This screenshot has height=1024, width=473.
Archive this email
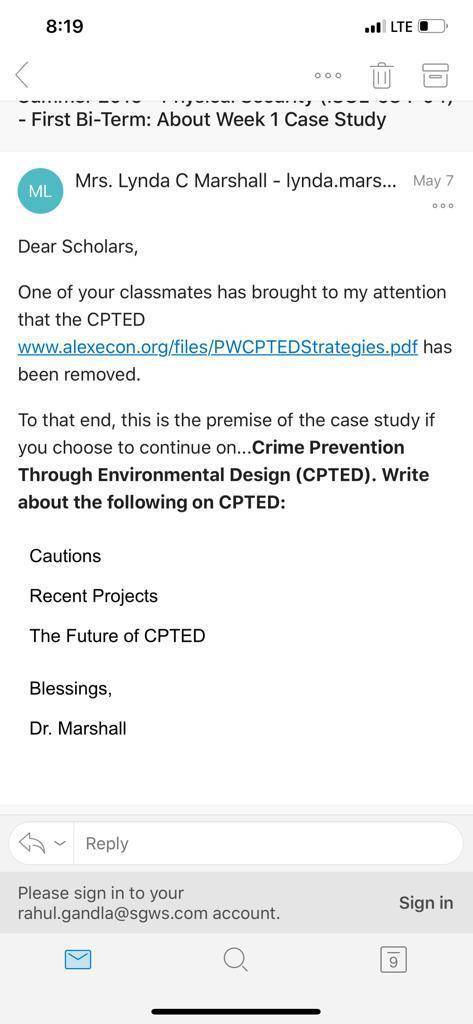[x=436, y=76]
